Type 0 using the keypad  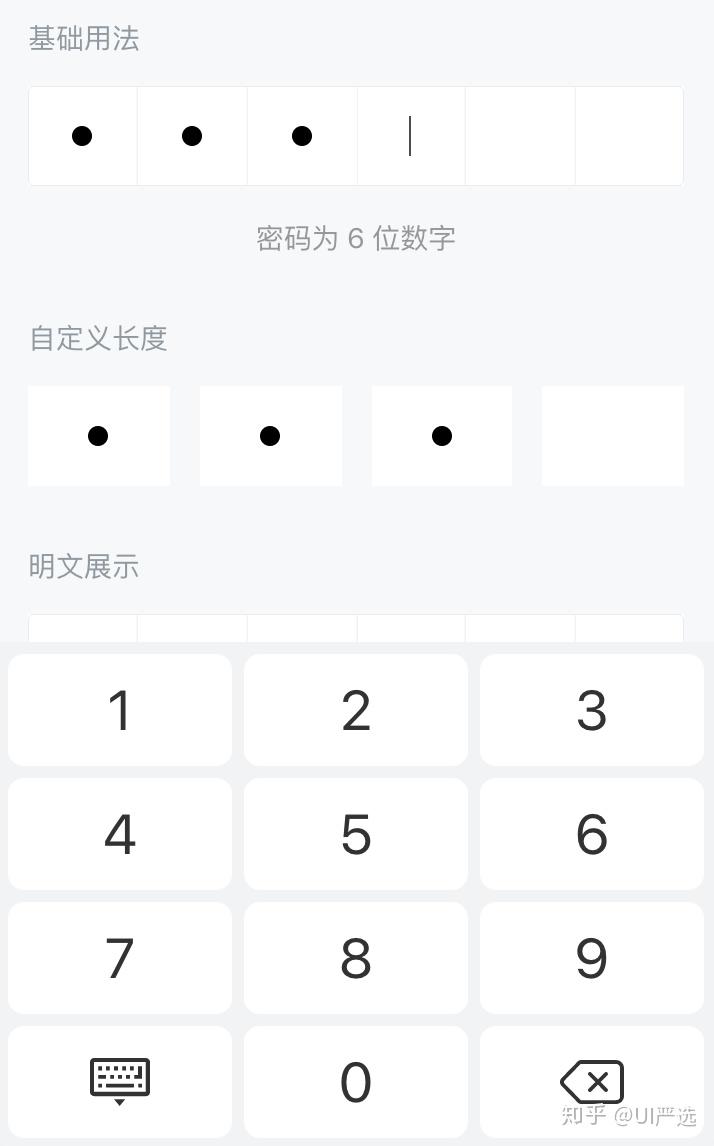coord(356,1082)
